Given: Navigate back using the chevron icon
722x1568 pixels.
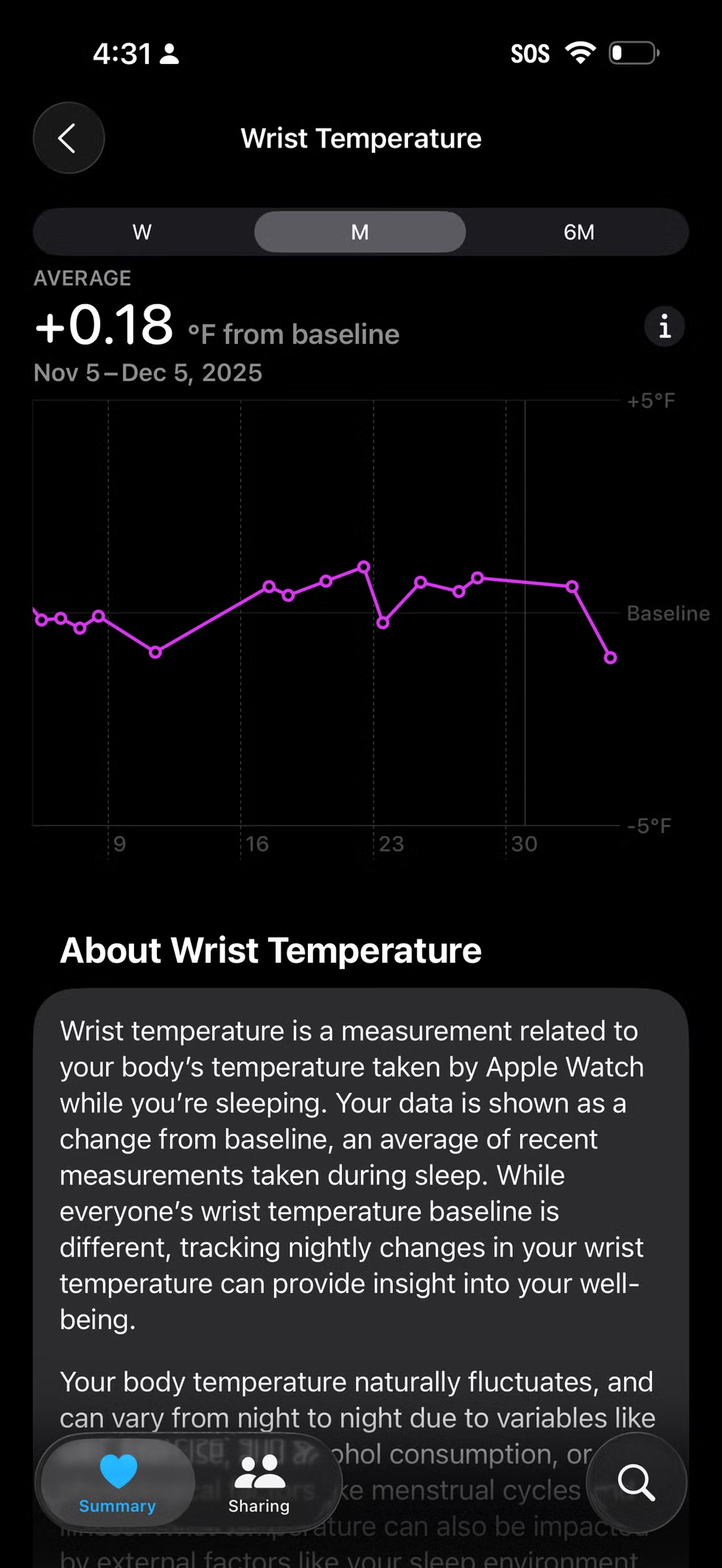Looking at the screenshot, I should [x=68, y=138].
